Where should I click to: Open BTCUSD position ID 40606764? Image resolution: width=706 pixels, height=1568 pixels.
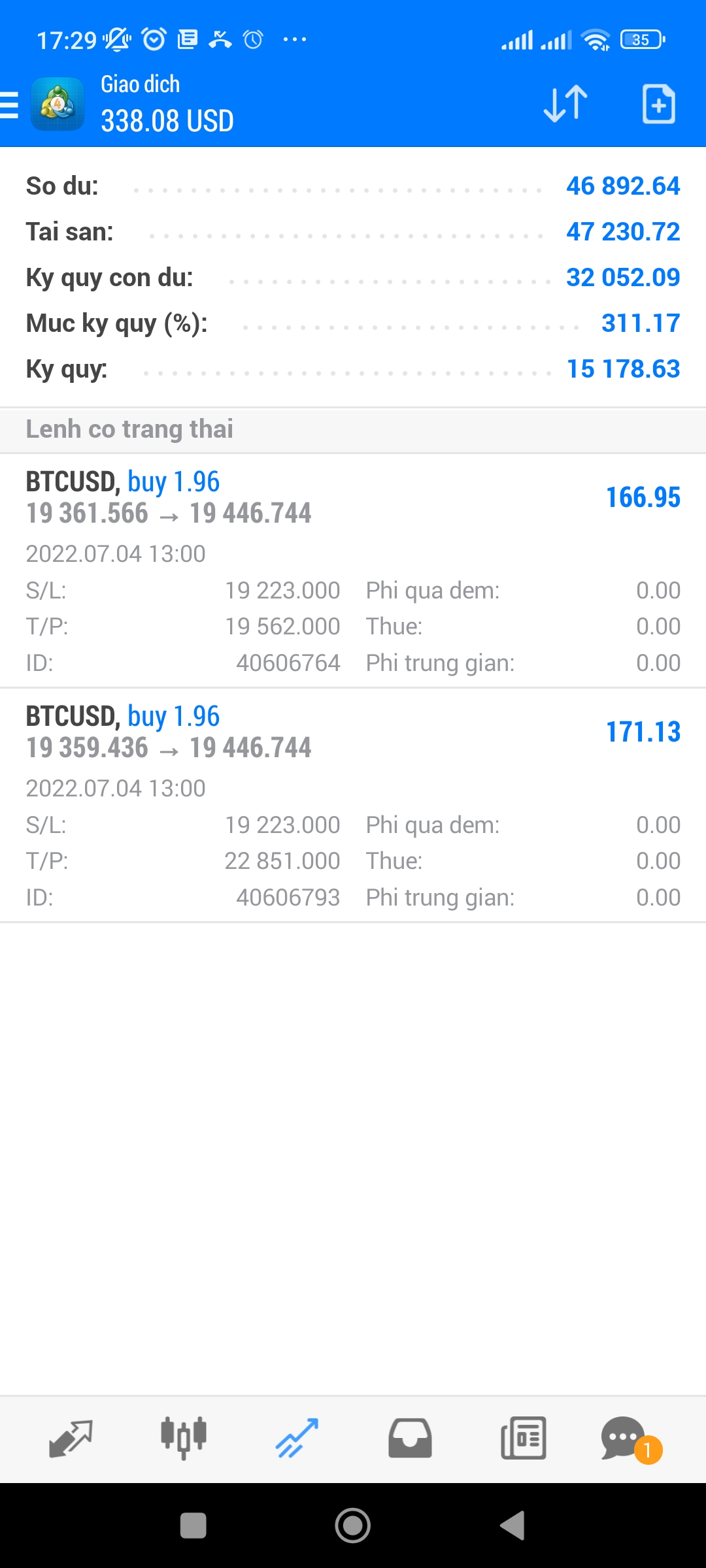353,570
